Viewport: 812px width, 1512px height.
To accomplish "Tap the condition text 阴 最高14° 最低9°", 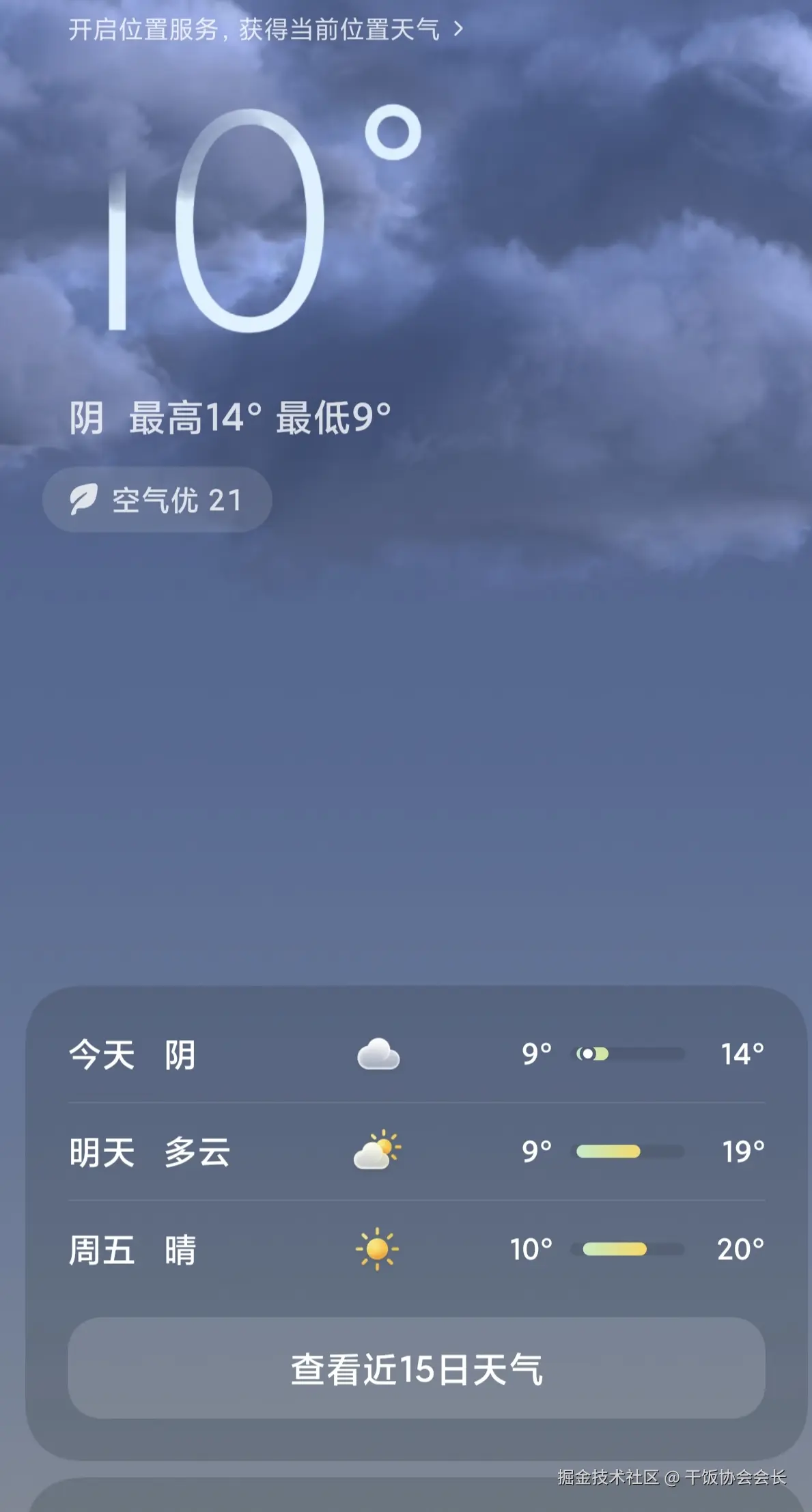I will tap(229, 415).
